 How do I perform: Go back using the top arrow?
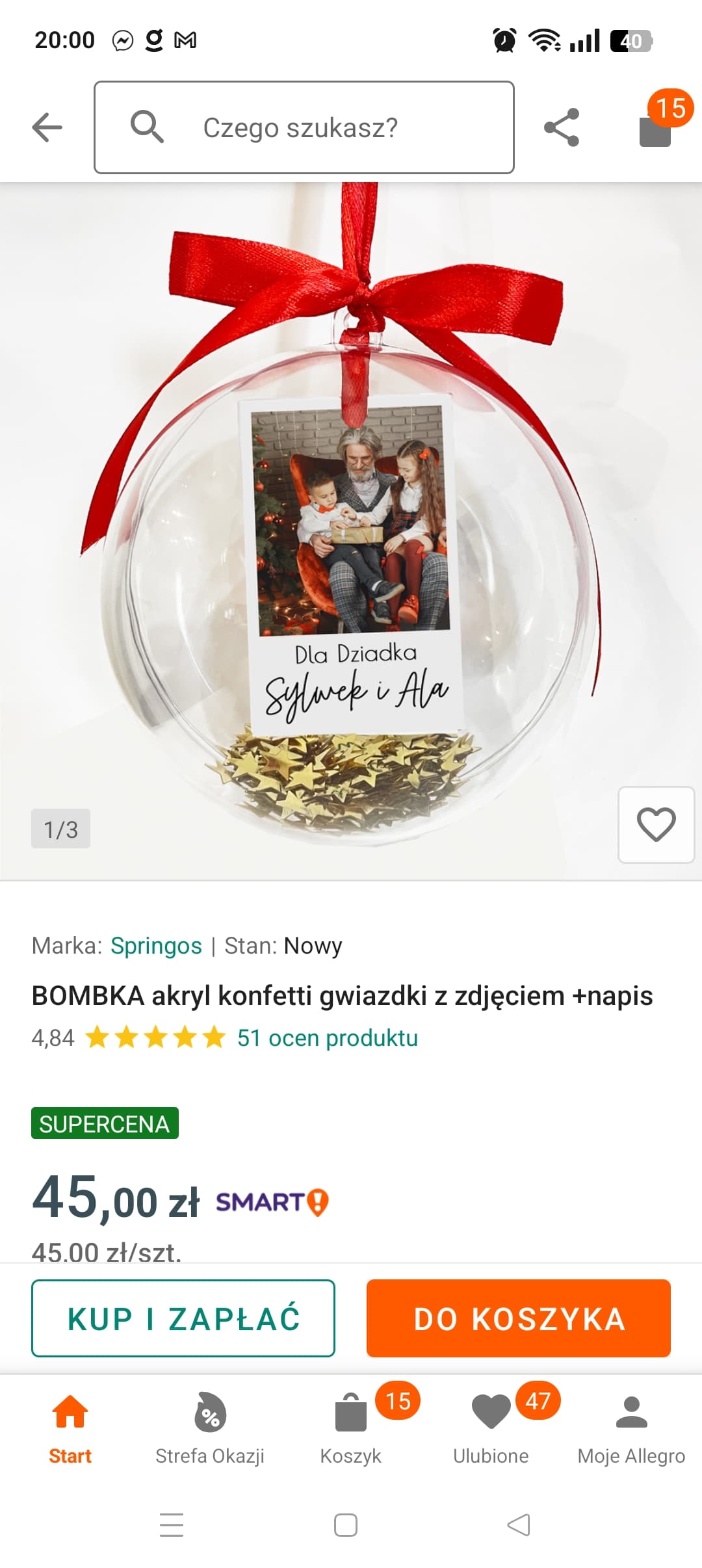pos(47,127)
